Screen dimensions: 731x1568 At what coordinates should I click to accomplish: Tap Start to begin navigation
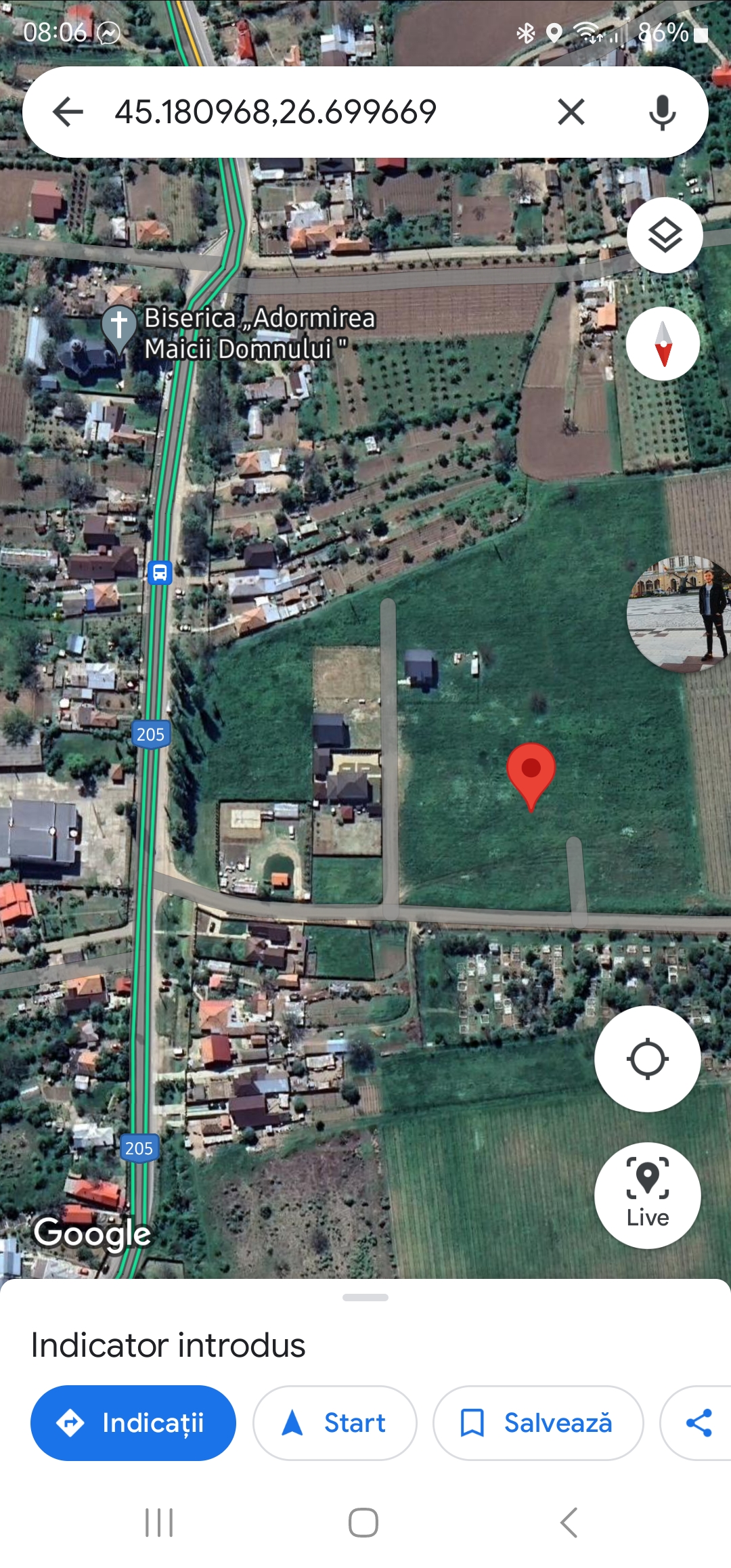tap(334, 1422)
